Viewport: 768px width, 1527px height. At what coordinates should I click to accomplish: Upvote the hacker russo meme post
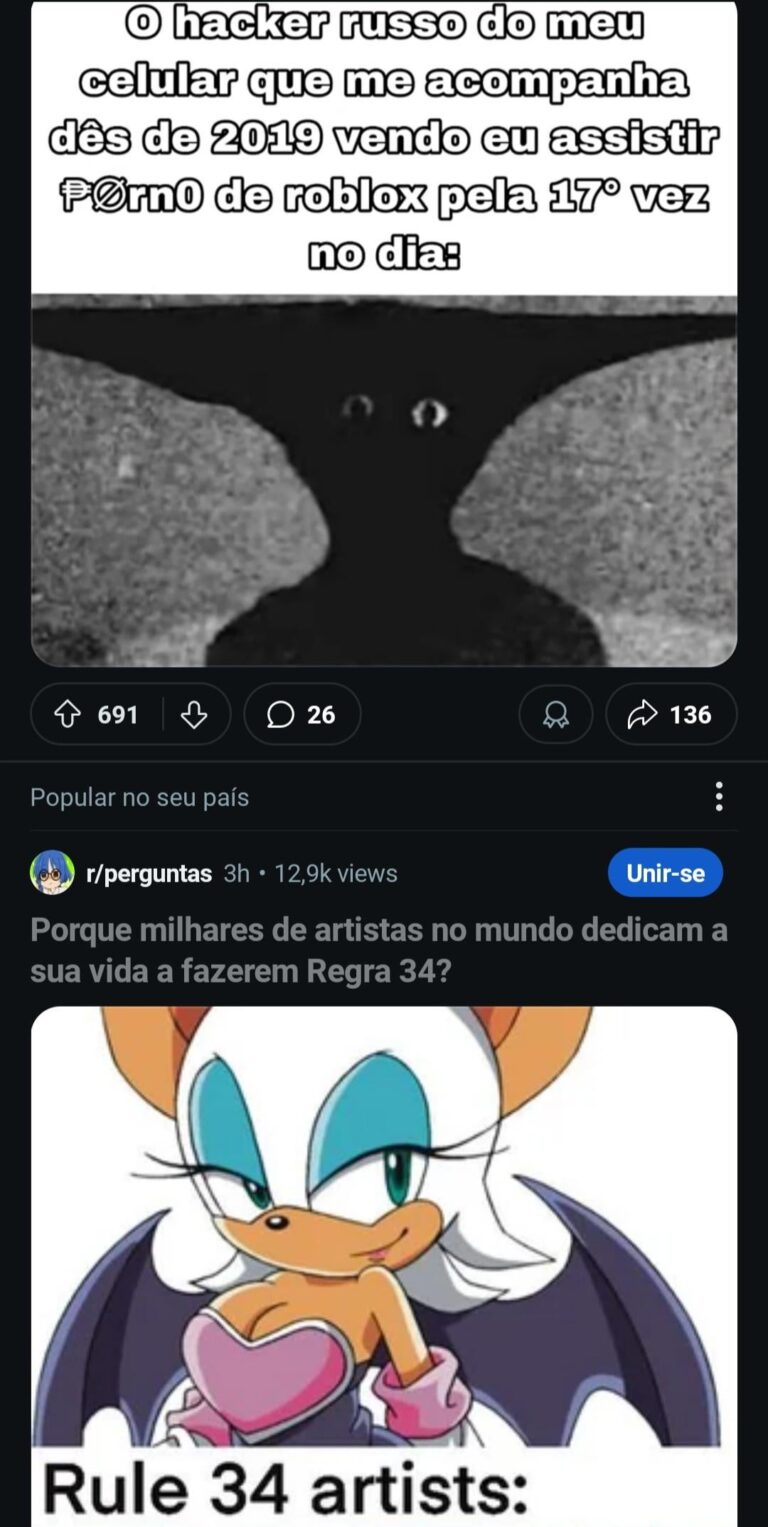[x=67, y=714]
